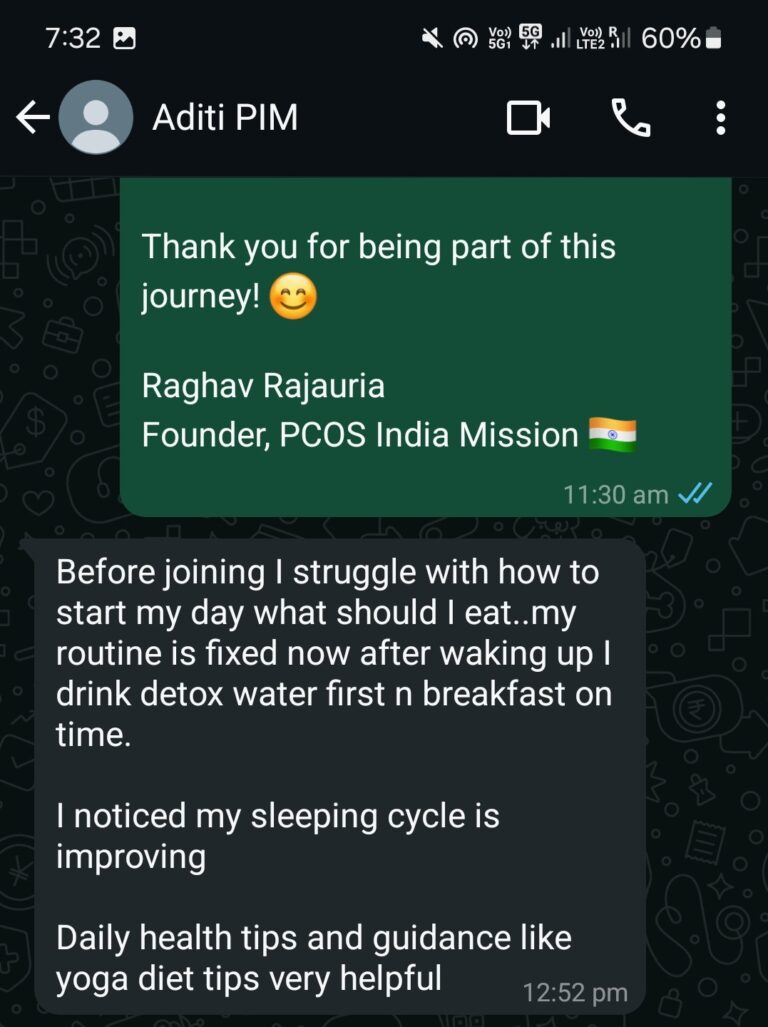Open the three-dot overflow menu
This screenshot has height=1027, width=768.
tap(719, 117)
